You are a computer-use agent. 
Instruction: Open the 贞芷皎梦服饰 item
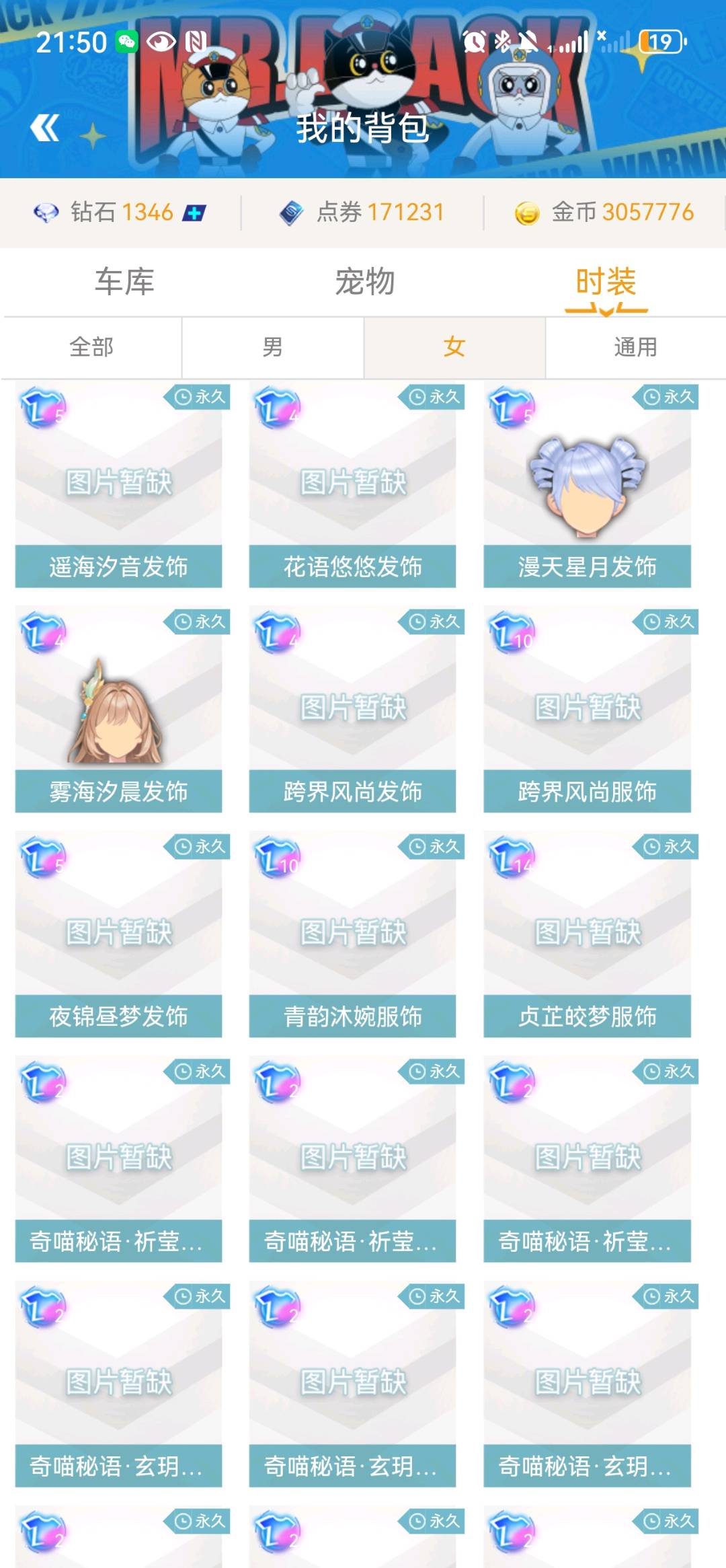(x=587, y=934)
